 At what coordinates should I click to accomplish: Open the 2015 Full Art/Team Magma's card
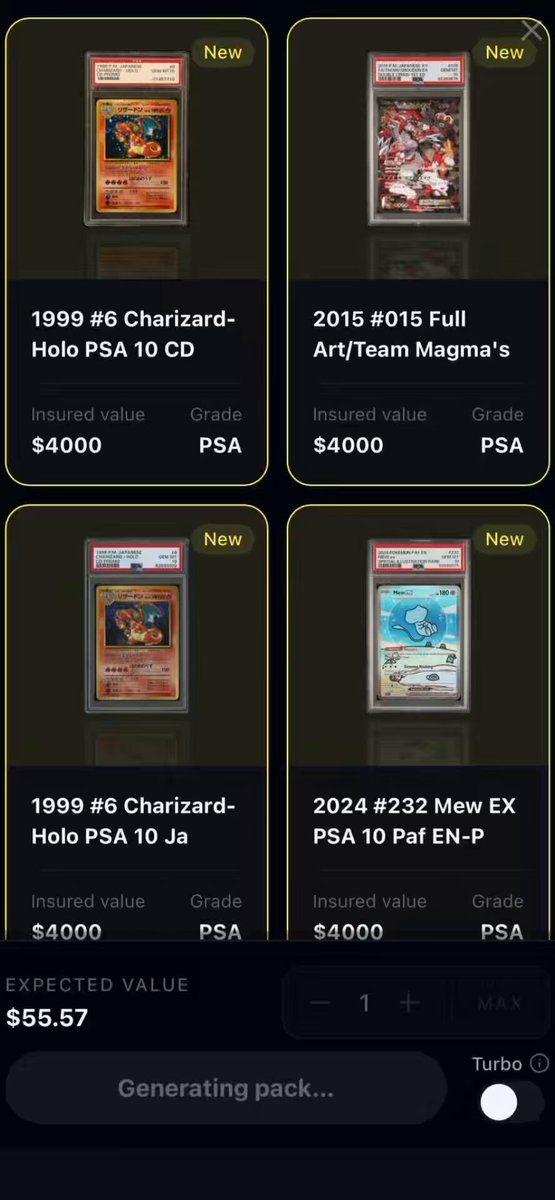pyautogui.click(x=418, y=252)
